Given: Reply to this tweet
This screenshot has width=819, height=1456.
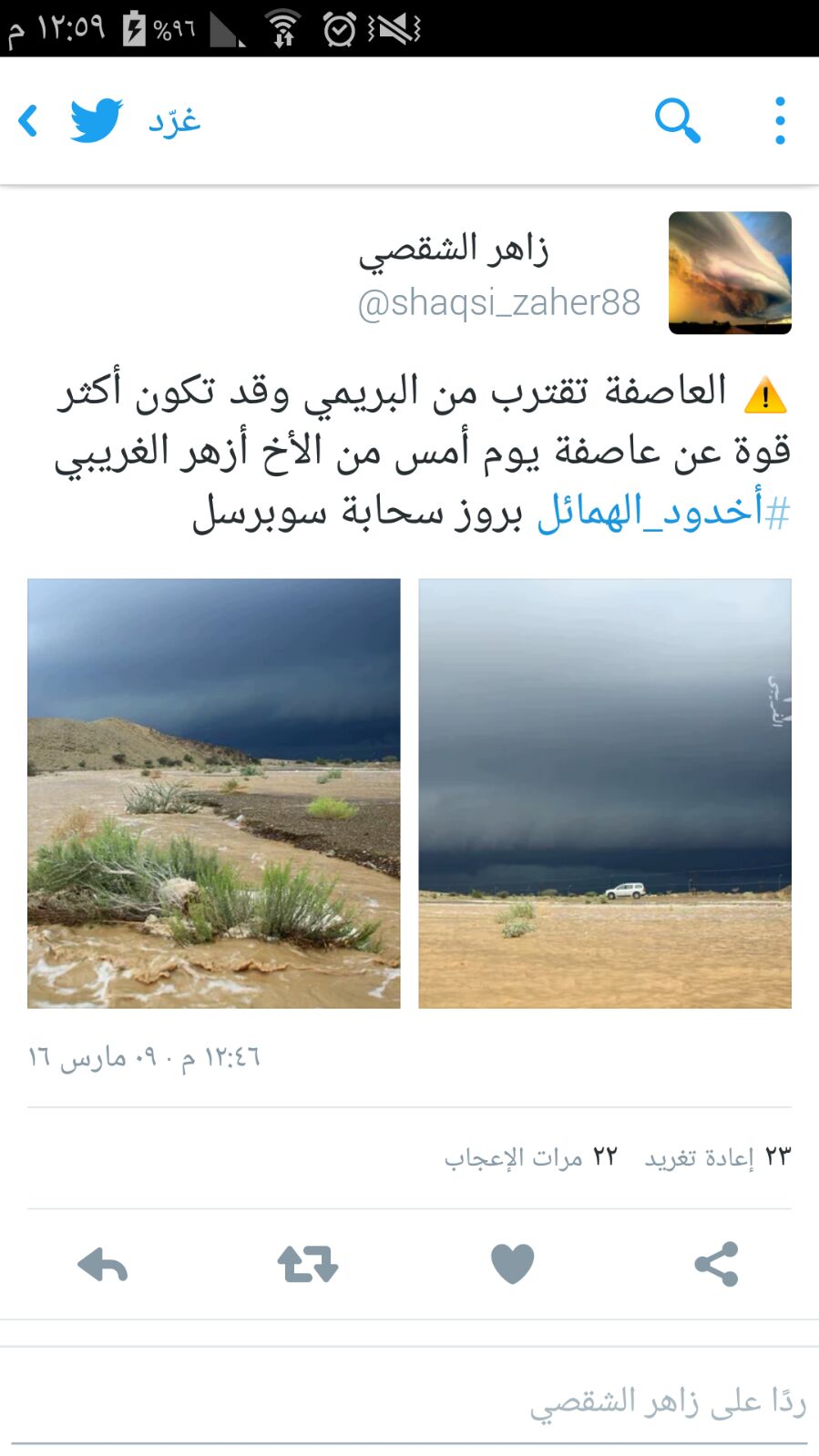Looking at the screenshot, I should tap(103, 1265).
